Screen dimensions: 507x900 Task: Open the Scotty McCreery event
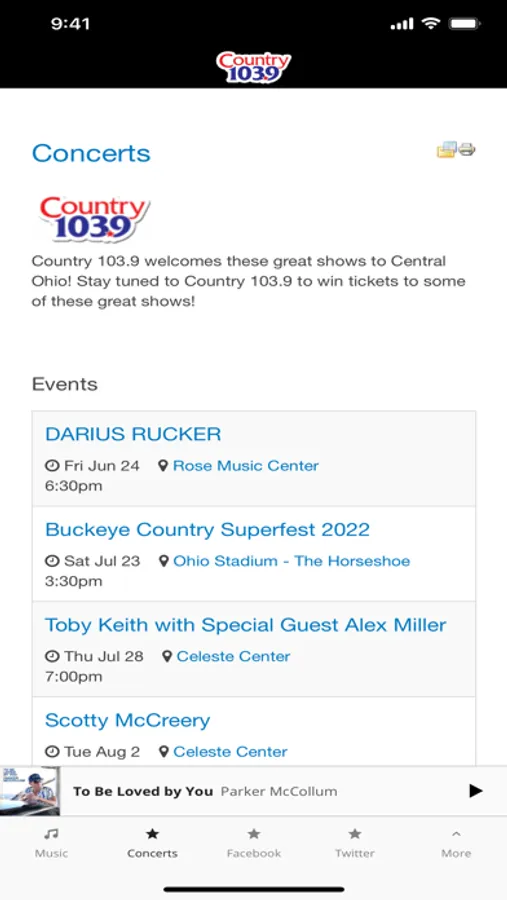(127, 720)
